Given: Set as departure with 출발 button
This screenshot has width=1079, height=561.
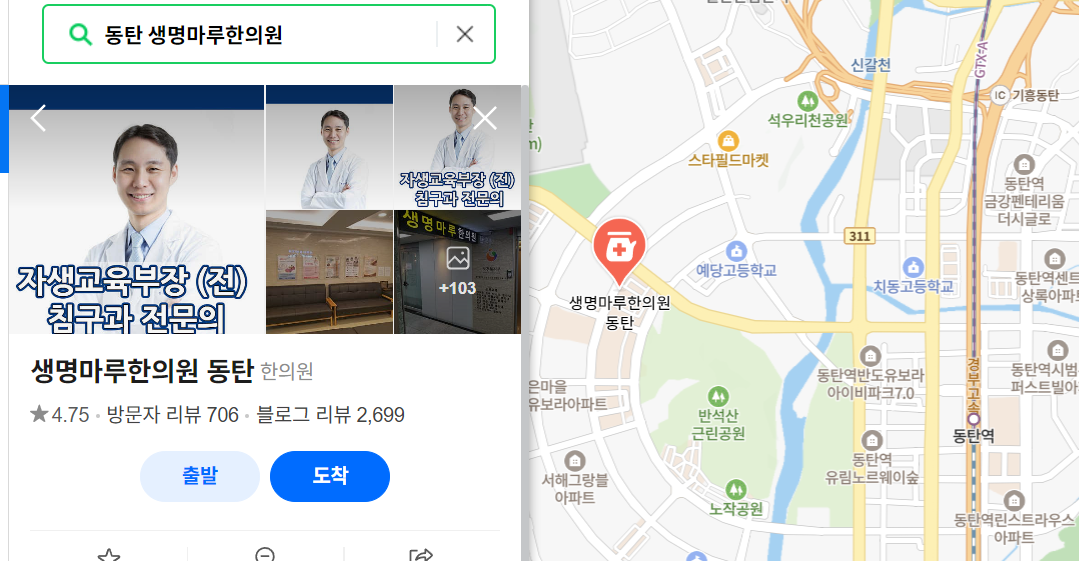Looking at the screenshot, I should tap(200, 476).
